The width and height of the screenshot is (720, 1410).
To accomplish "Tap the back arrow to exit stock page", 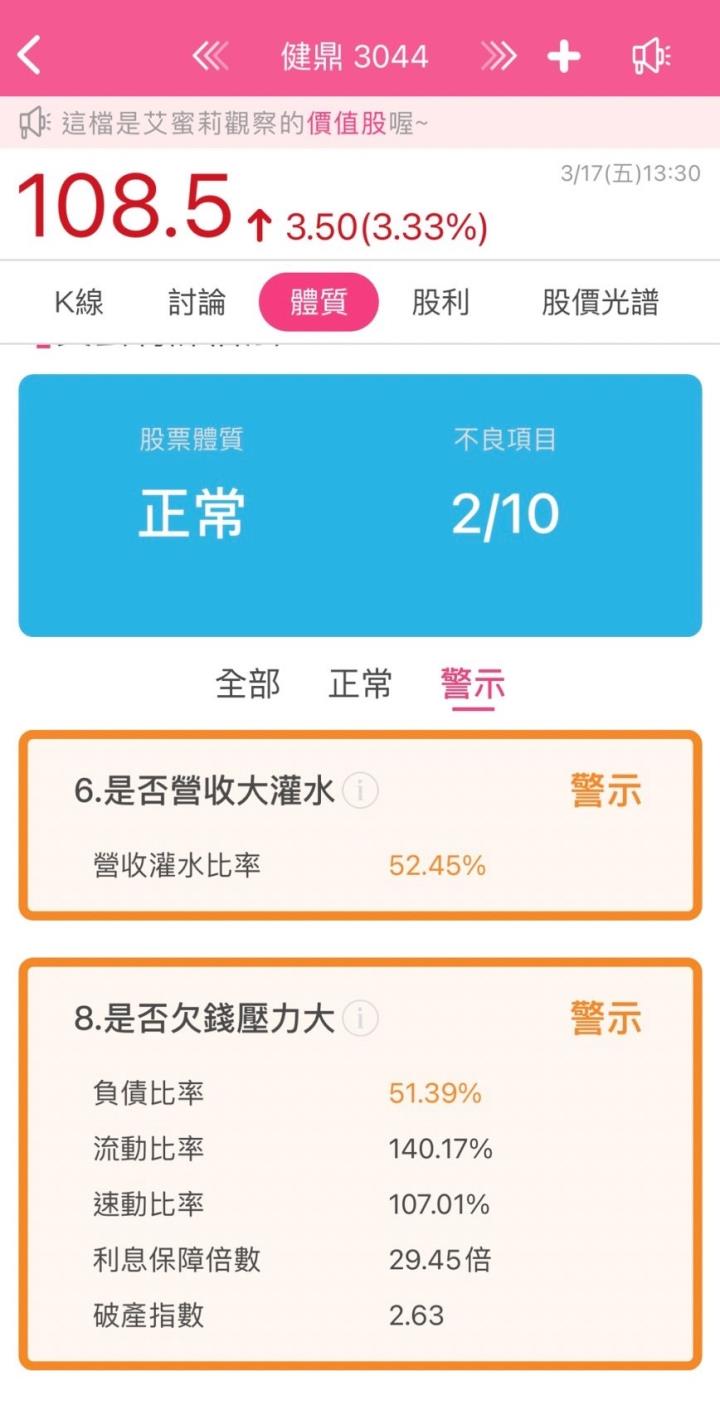I will [30, 57].
